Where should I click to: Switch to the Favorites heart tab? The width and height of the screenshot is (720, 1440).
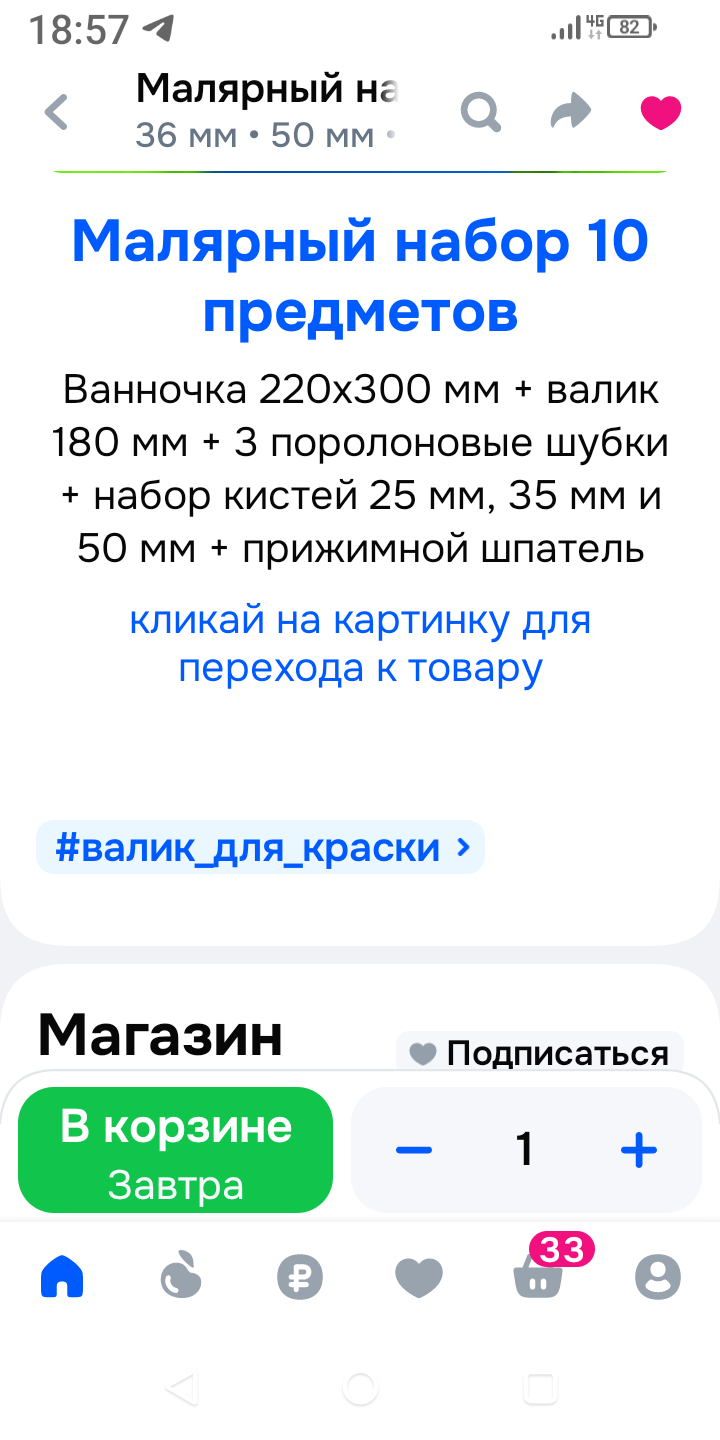tap(419, 1277)
